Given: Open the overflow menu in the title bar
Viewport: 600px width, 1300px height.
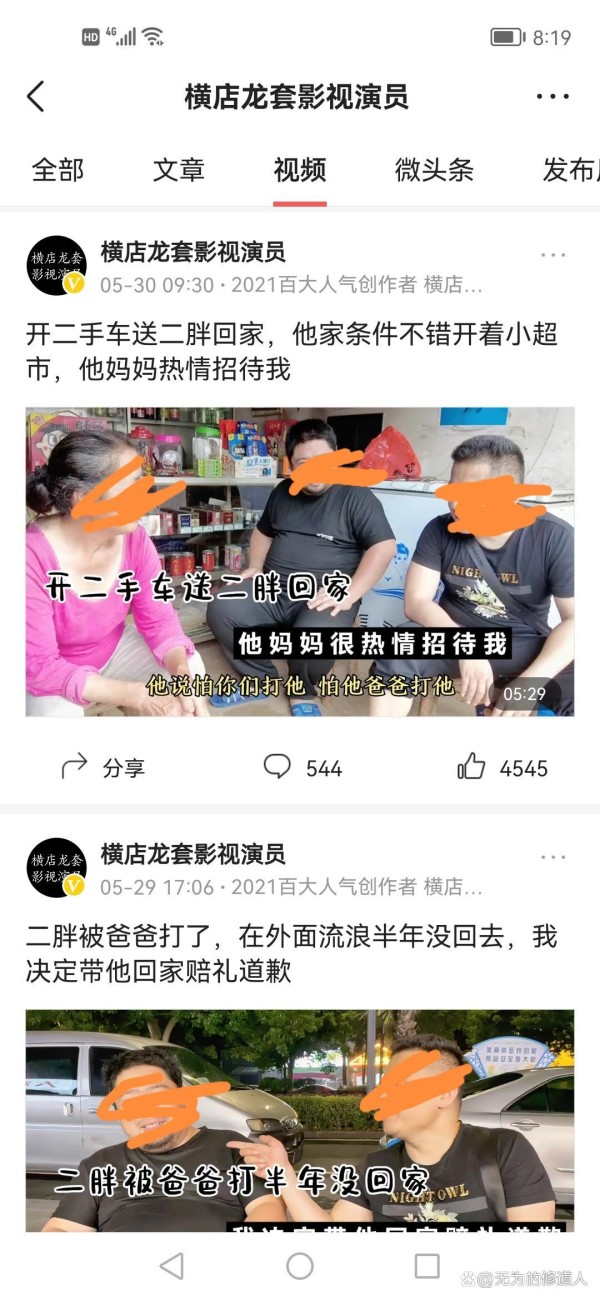Looking at the screenshot, I should click(x=552, y=97).
